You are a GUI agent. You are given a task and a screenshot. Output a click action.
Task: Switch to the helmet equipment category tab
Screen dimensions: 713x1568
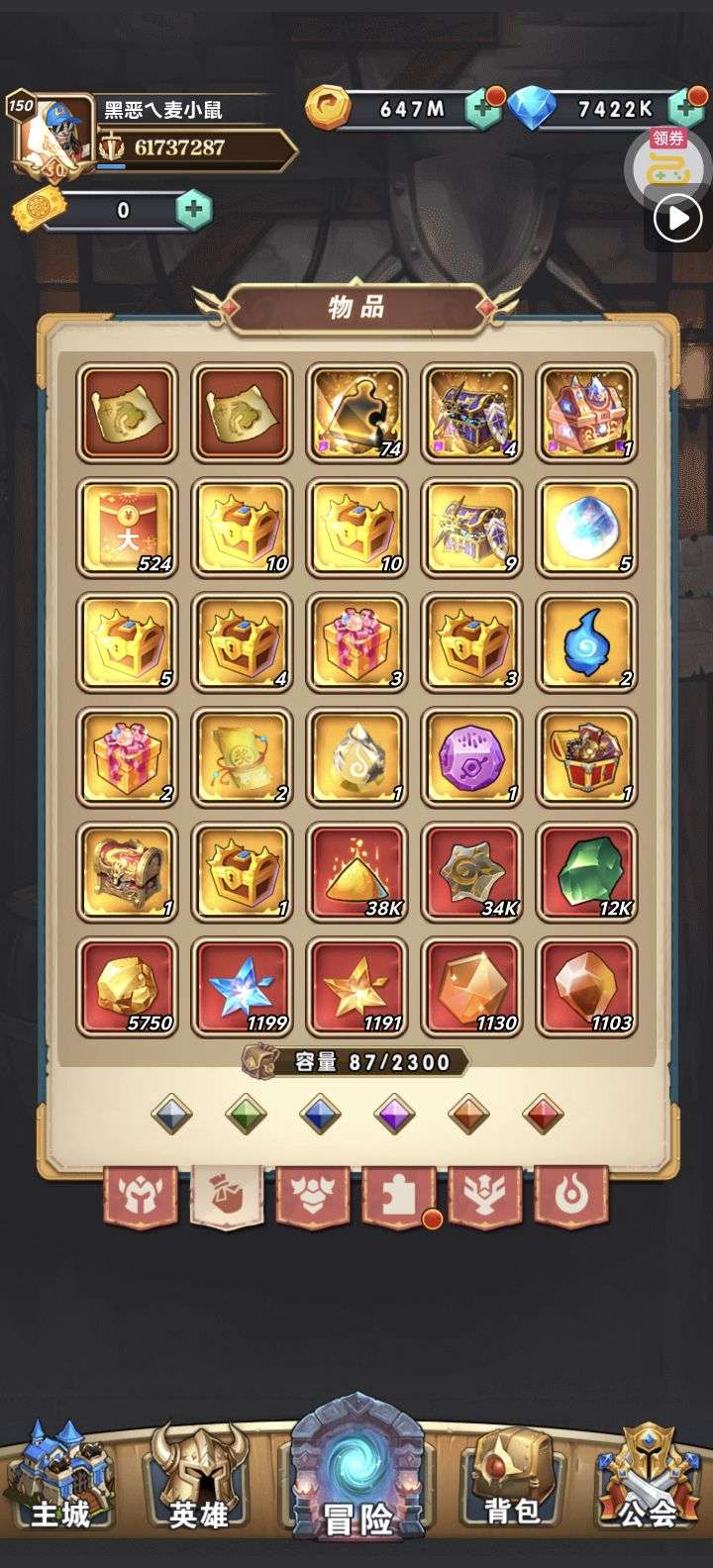point(141,1196)
